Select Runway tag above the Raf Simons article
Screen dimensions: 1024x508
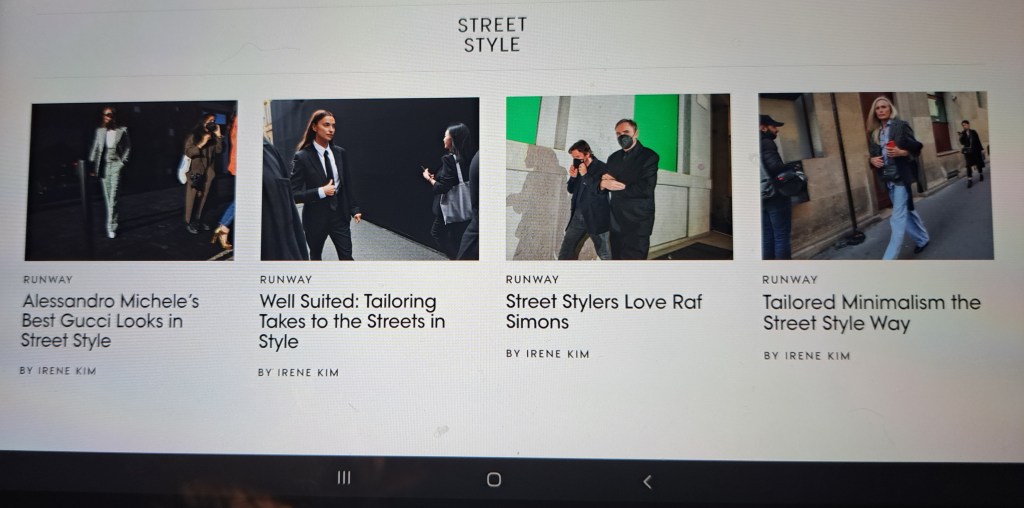click(x=531, y=280)
